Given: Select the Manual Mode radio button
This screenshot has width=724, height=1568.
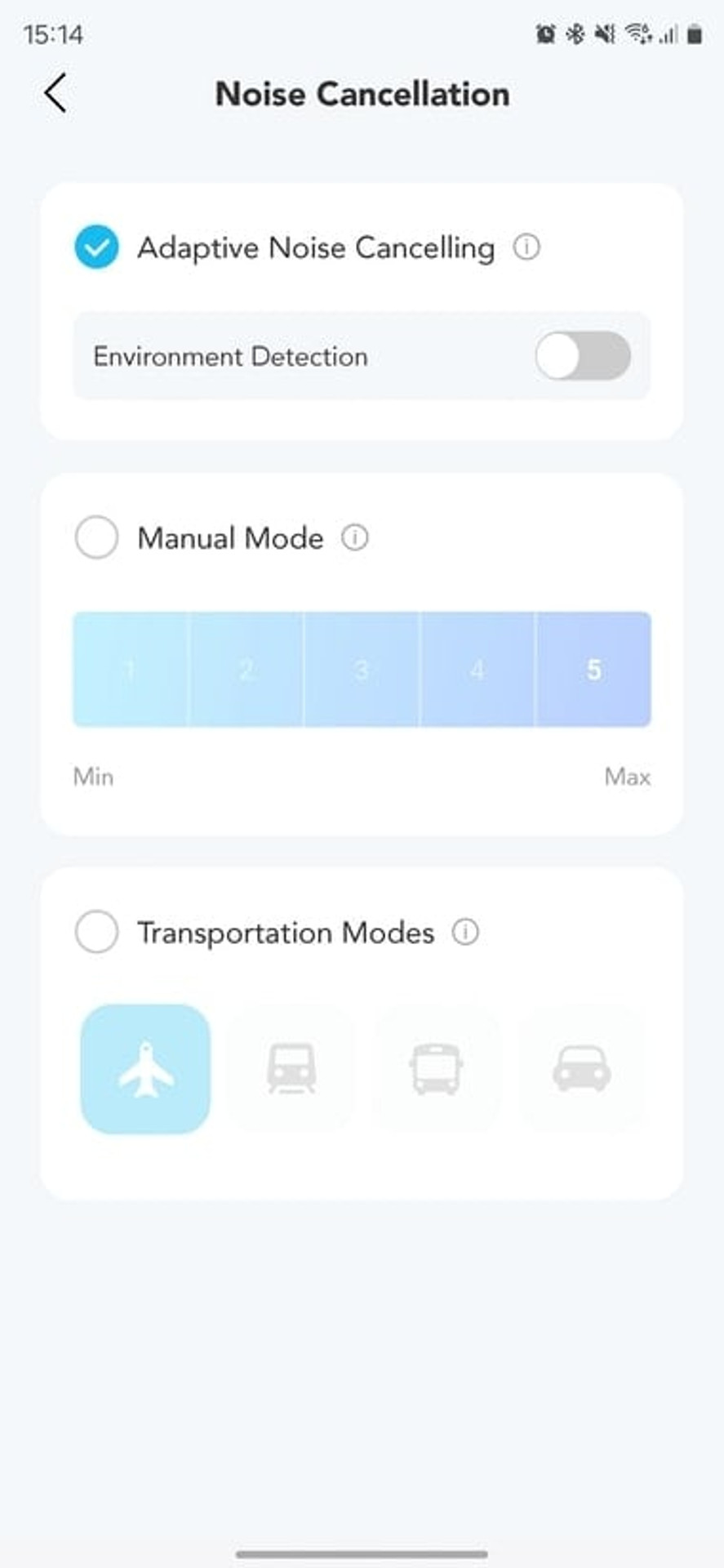Looking at the screenshot, I should (96, 537).
